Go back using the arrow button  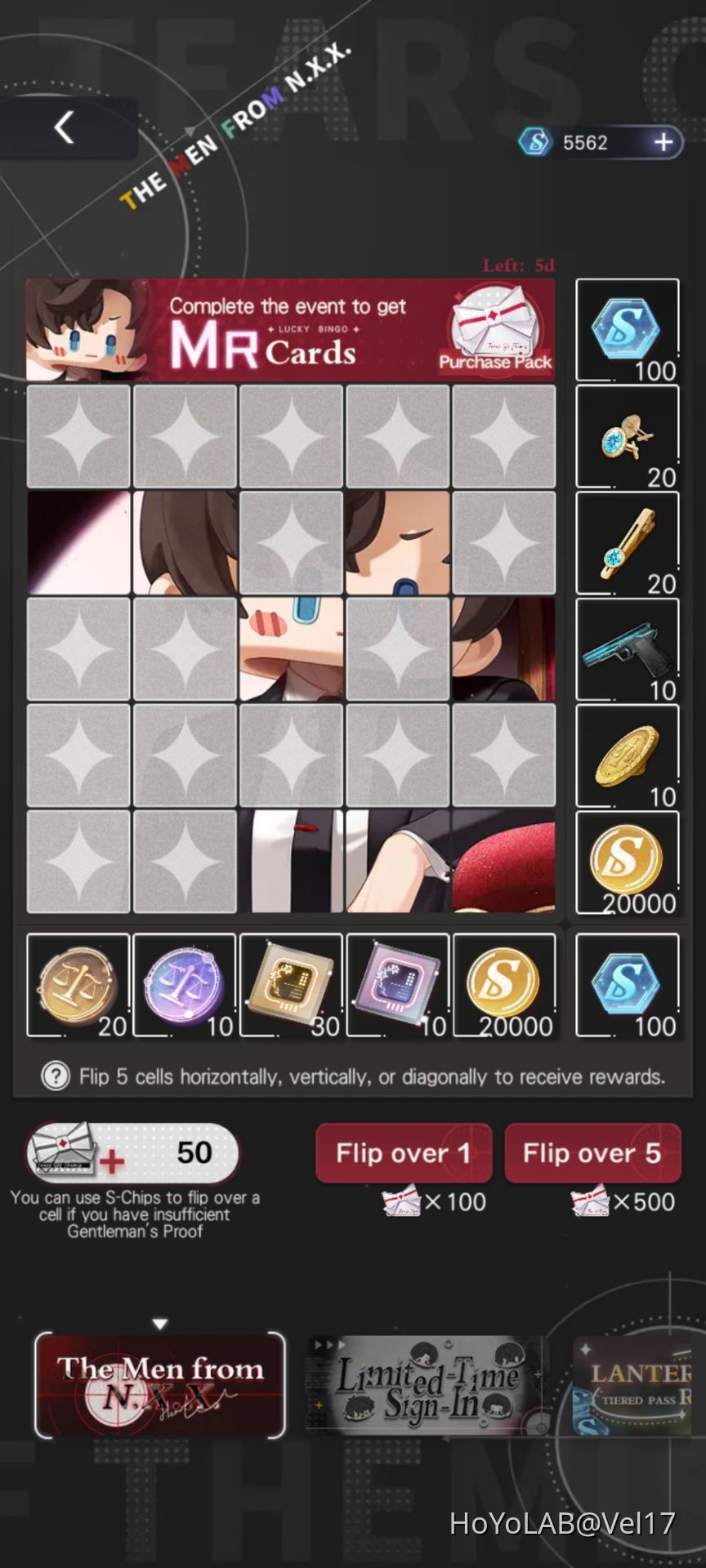click(65, 127)
